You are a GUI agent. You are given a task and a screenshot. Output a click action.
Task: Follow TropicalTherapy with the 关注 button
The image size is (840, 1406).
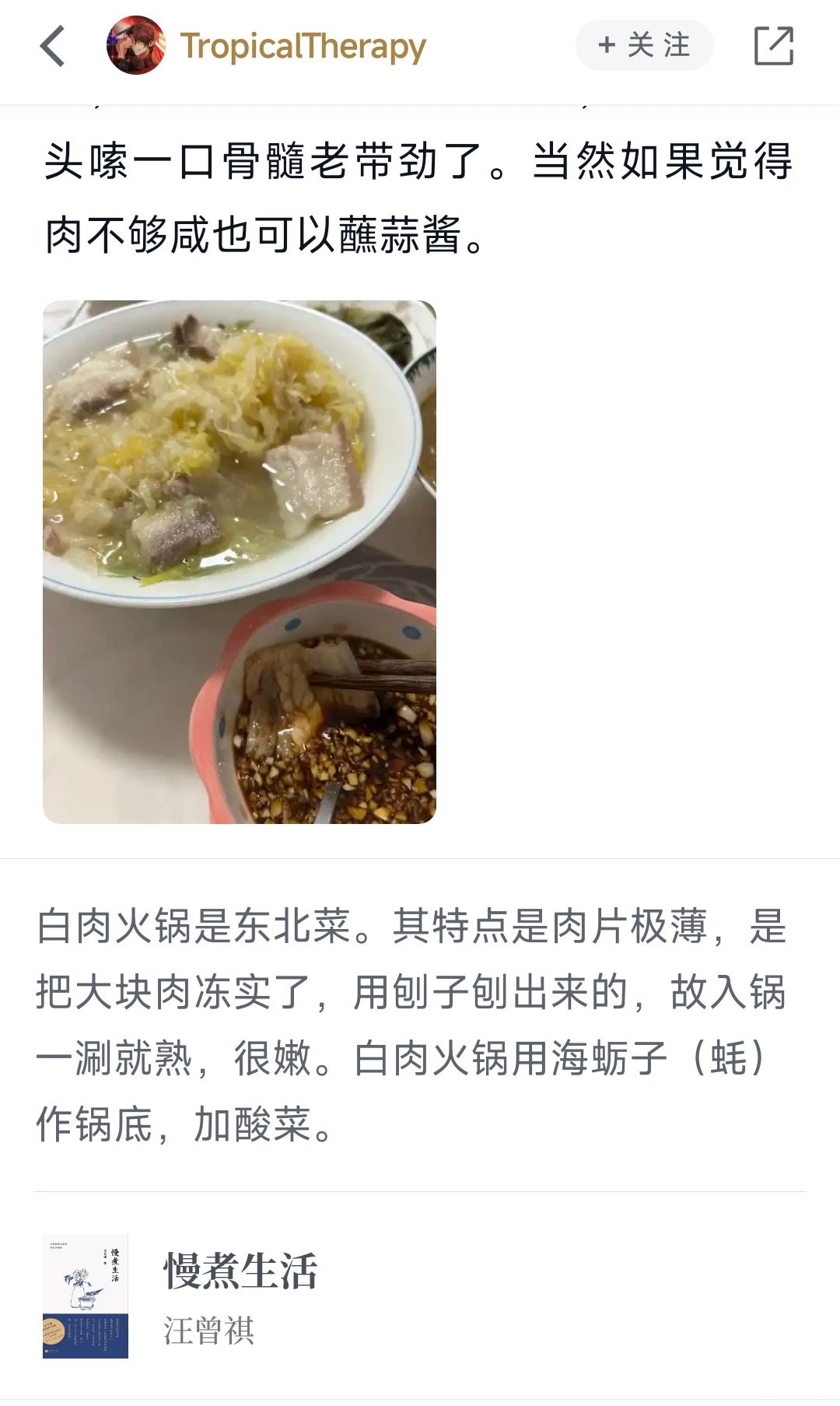pos(644,45)
